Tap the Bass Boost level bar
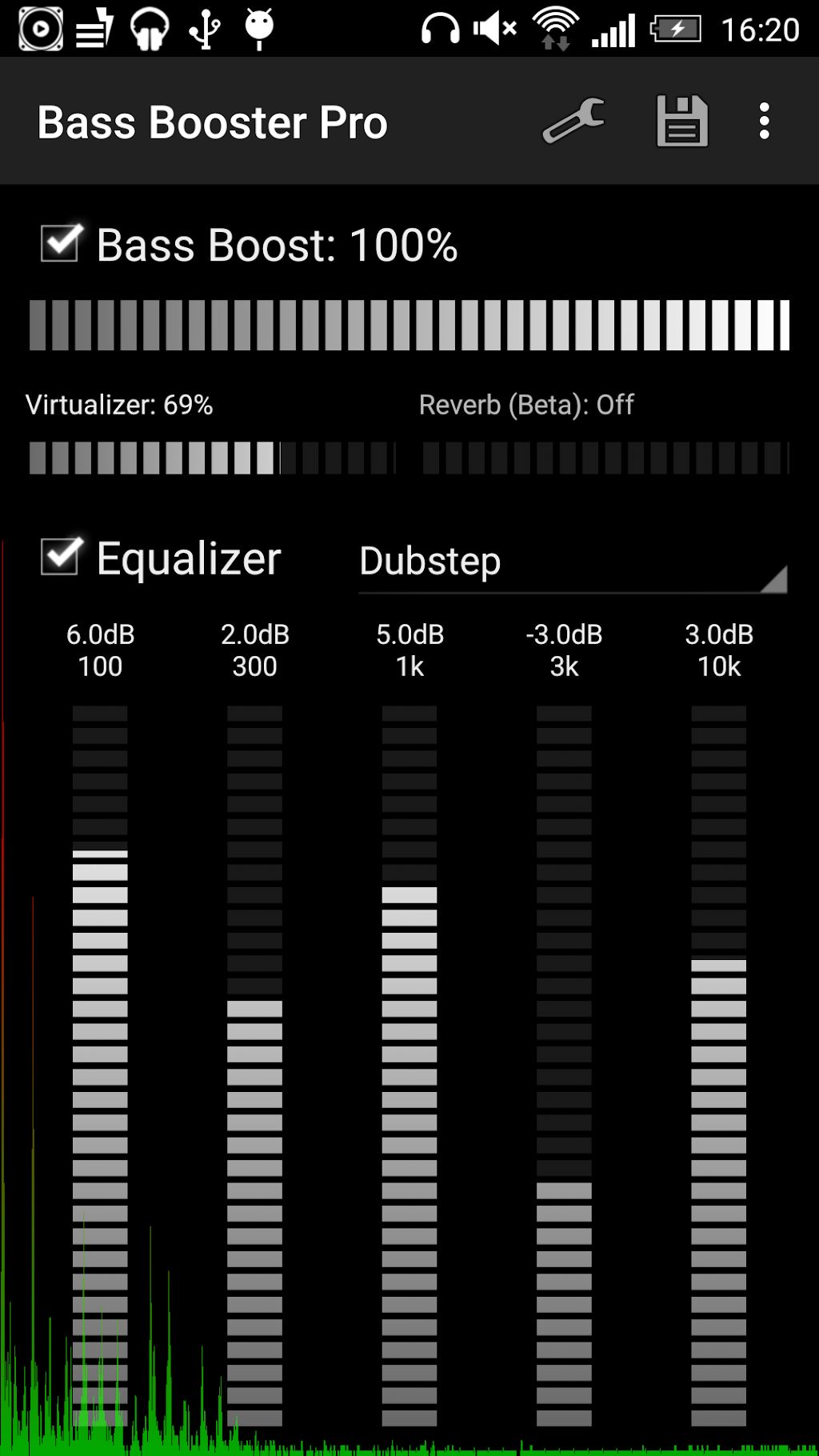This screenshot has height=1456, width=819. [x=409, y=326]
